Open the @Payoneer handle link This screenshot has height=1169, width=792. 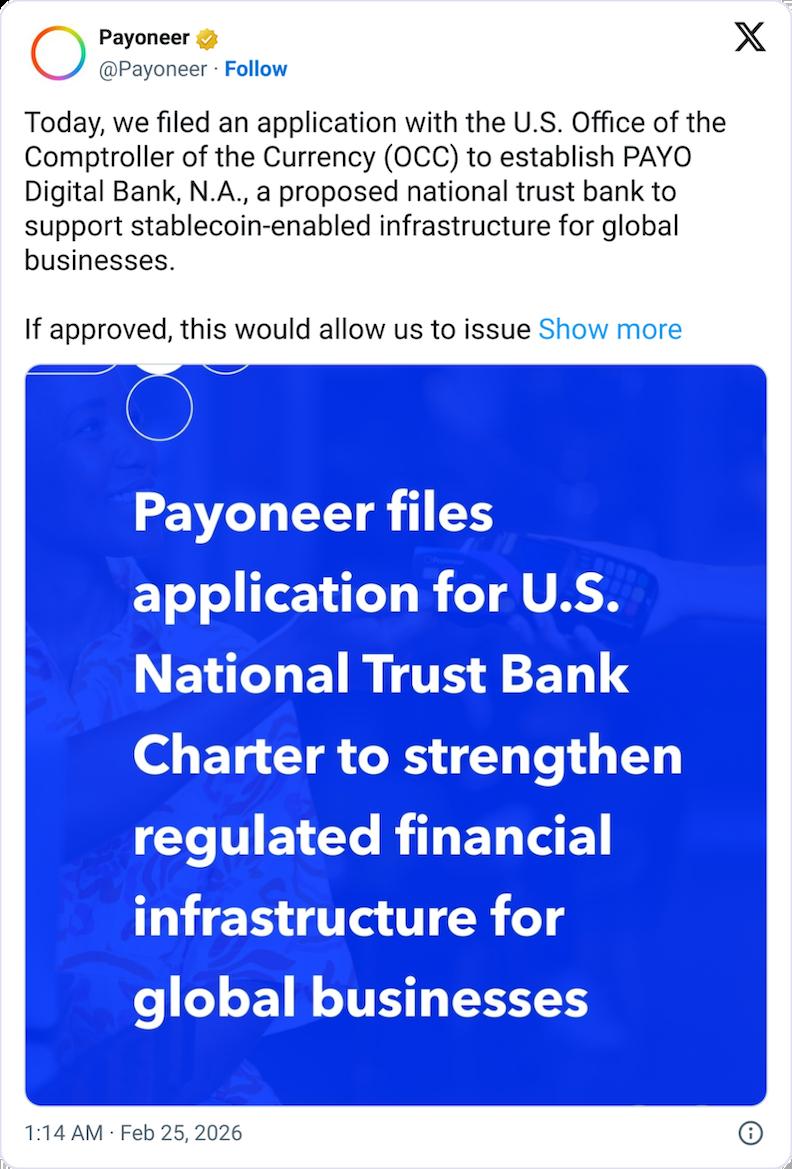[x=151, y=70]
